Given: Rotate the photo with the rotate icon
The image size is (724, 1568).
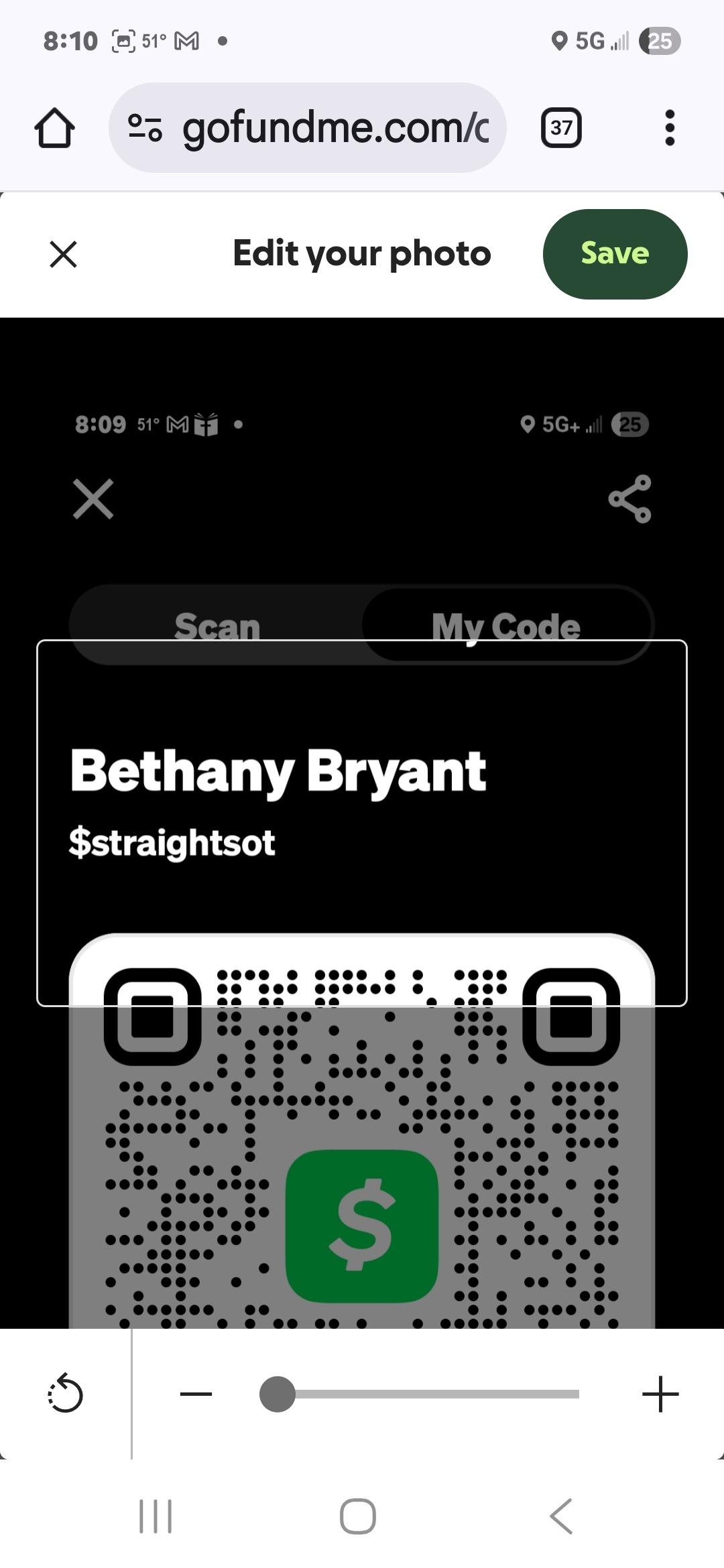Looking at the screenshot, I should 65,1393.
